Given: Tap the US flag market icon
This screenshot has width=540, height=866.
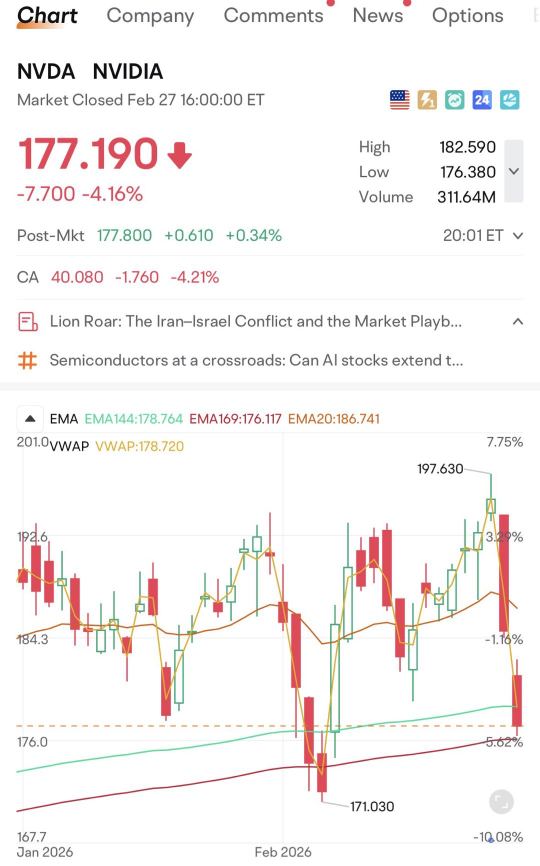Looking at the screenshot, I should 400,100.
